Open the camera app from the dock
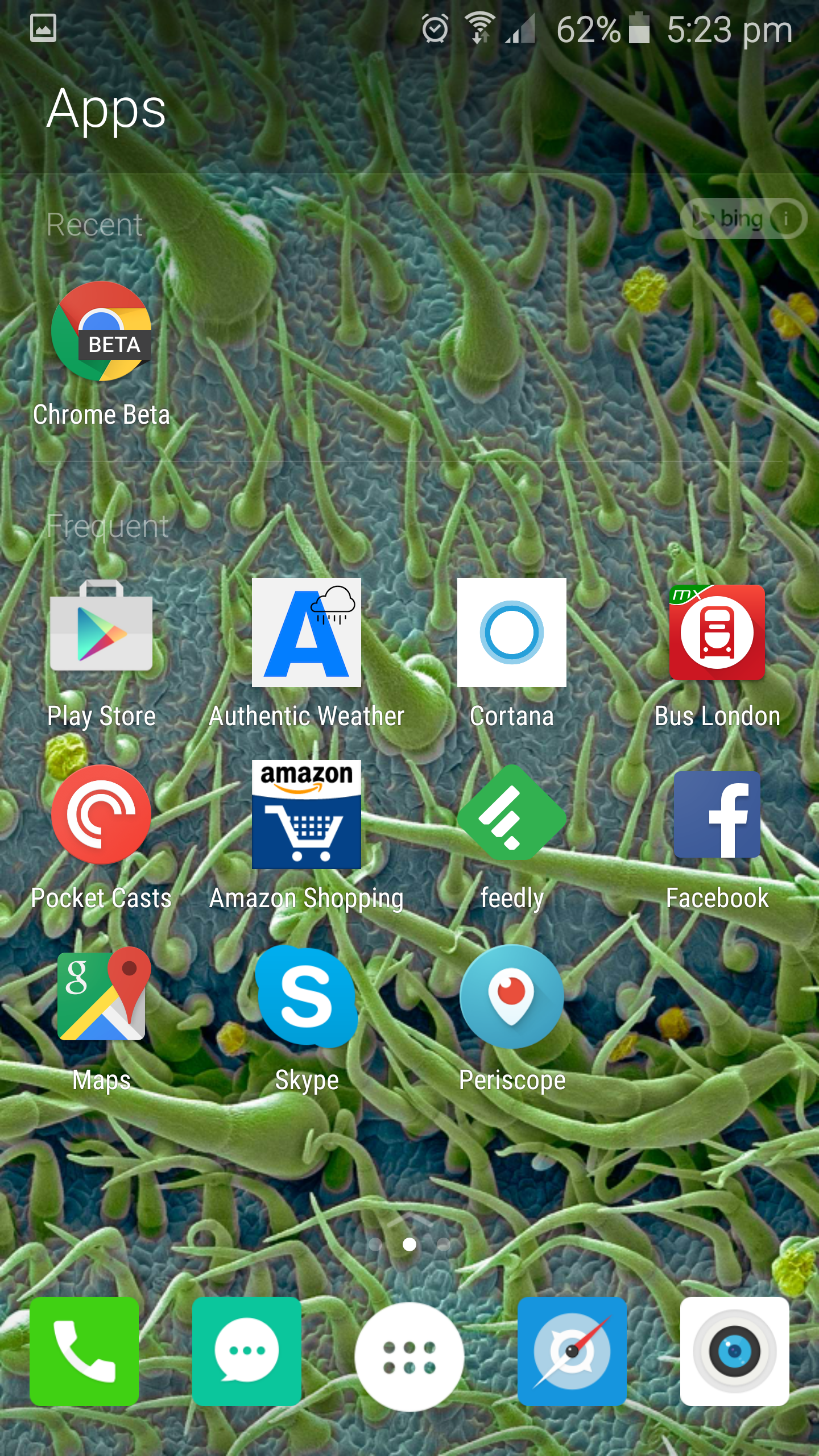 (x=735, y=1351)
